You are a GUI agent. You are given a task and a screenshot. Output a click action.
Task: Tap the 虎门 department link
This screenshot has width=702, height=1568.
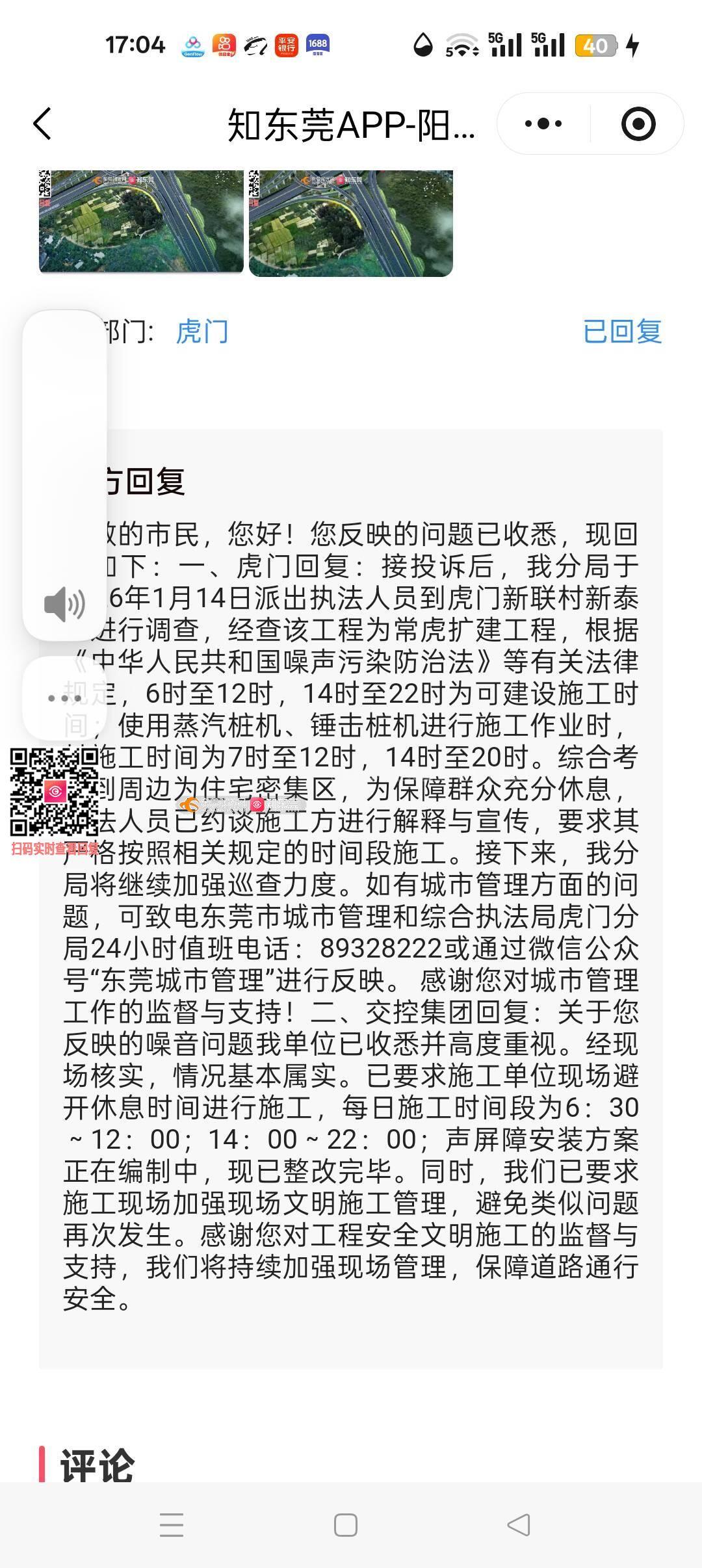[202, 332]
